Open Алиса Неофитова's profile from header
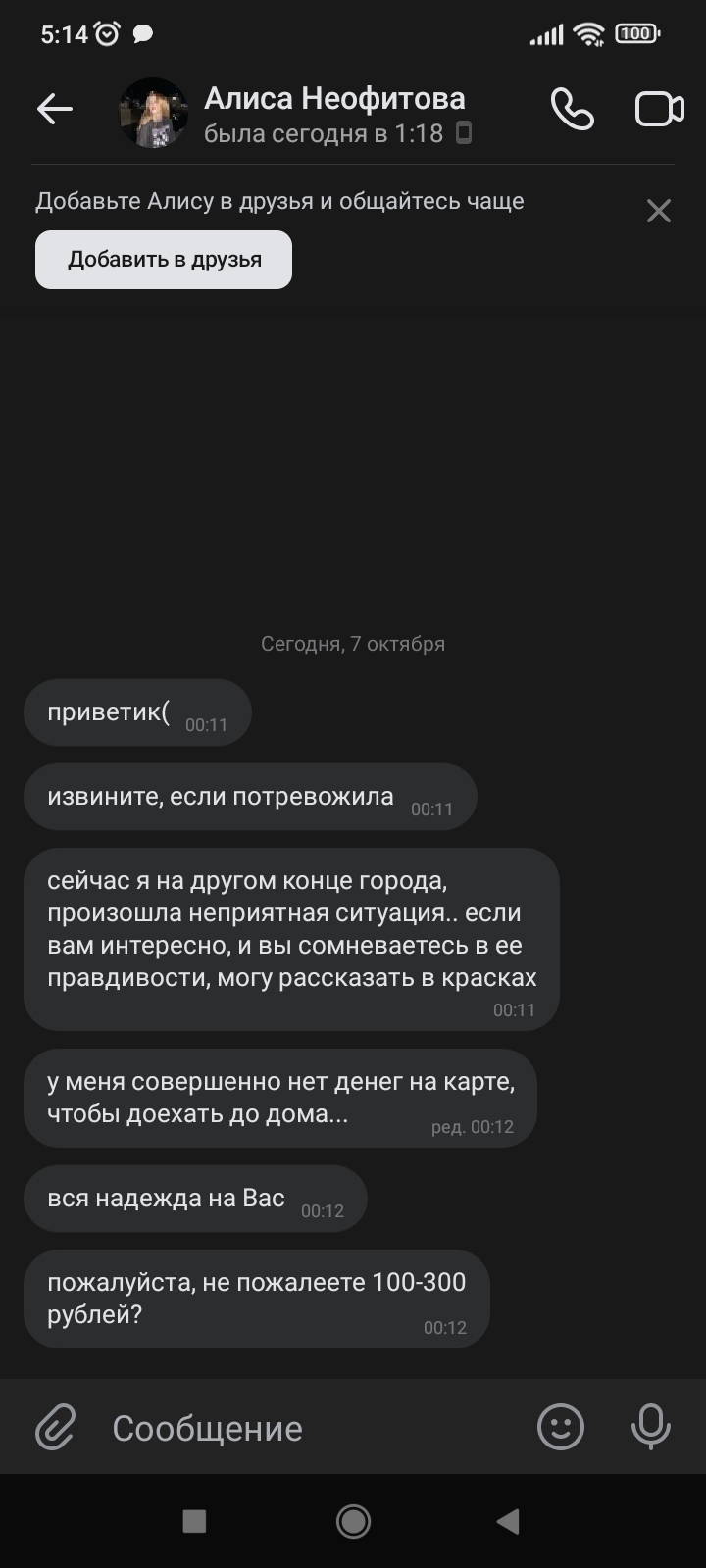Image resolution: width=706 pixels, height=1568 pixels. 333,99
